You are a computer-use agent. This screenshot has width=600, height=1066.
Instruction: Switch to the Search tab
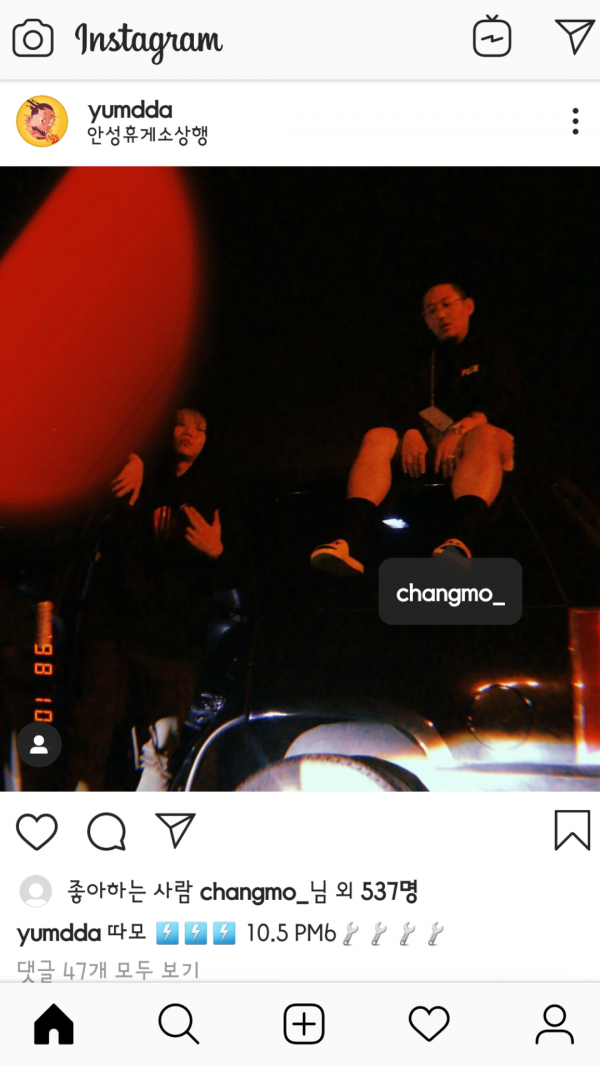coord(178,1024)
